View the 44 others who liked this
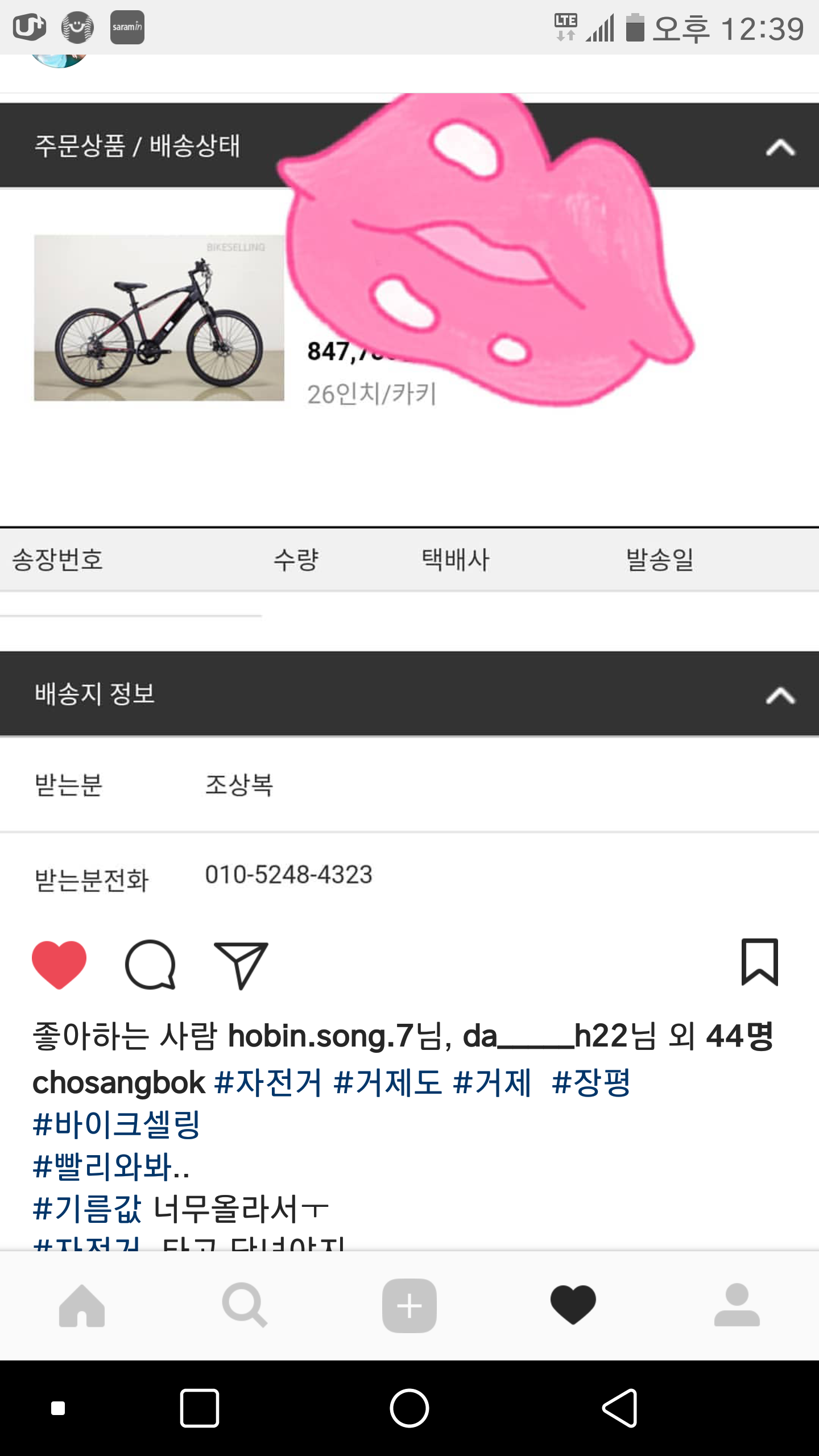This screenshot has height=1456, width=819. coord(739,1036)
